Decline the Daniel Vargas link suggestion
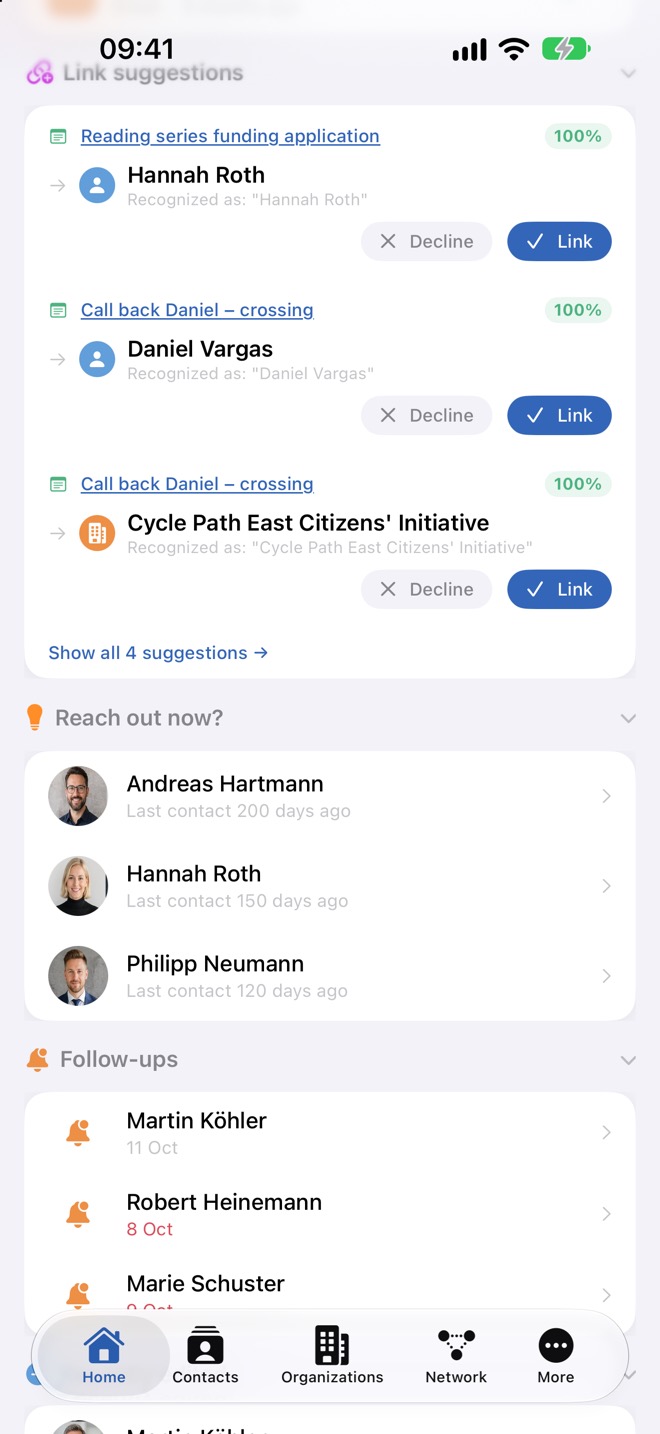The height and width of the screenshot is (1434, 660). (x=426, y=415)
